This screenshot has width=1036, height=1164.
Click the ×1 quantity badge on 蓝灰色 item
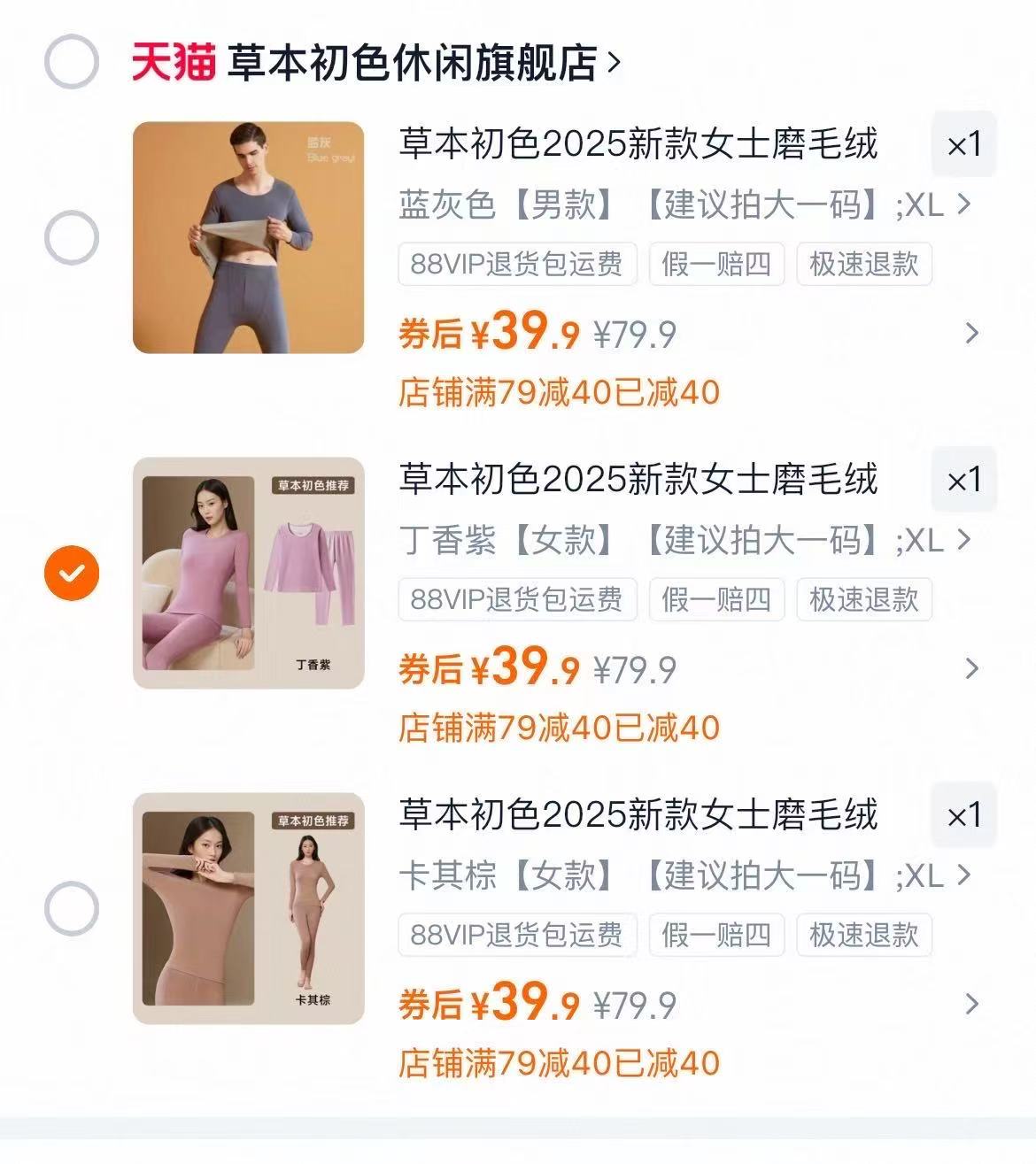[x=964, y=143]
